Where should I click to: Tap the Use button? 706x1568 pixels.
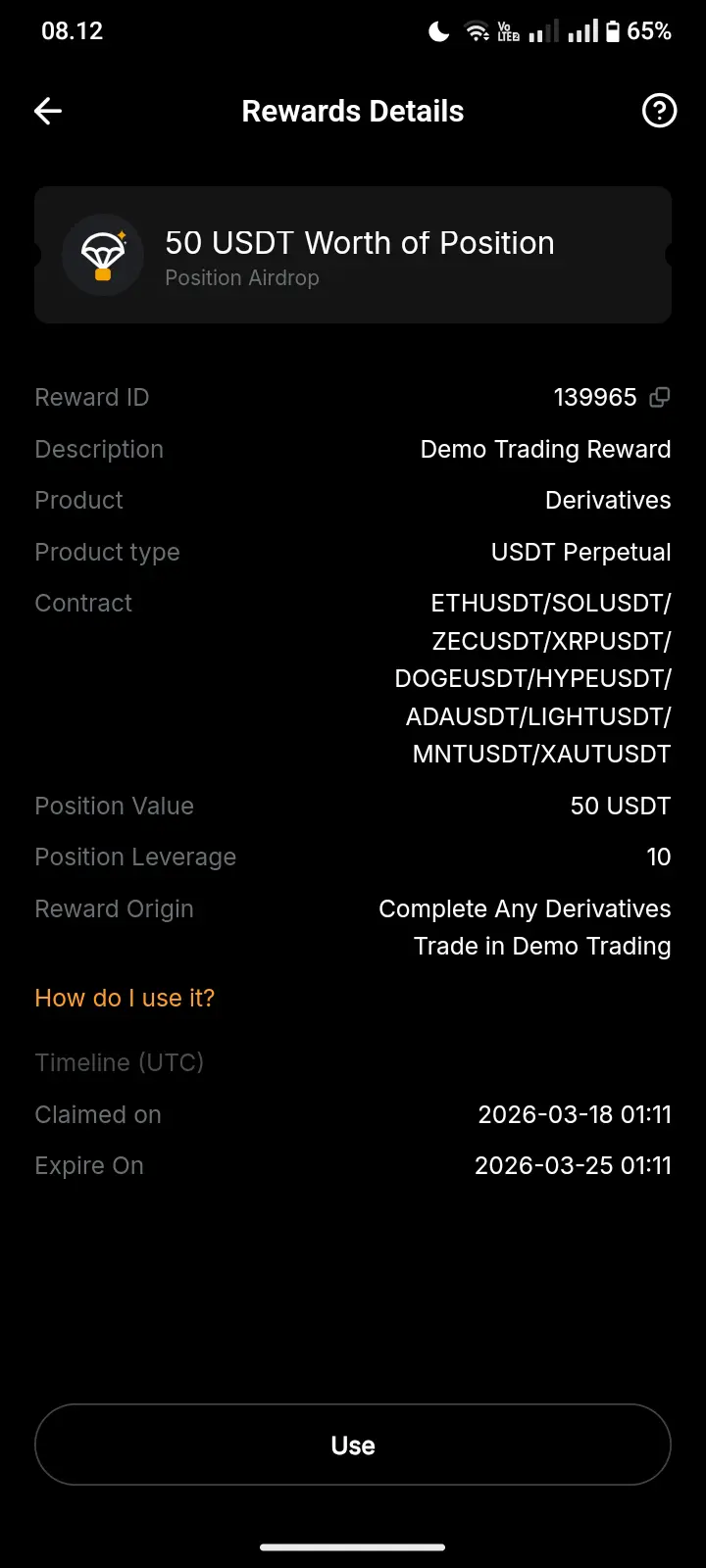coord(353,1445)
